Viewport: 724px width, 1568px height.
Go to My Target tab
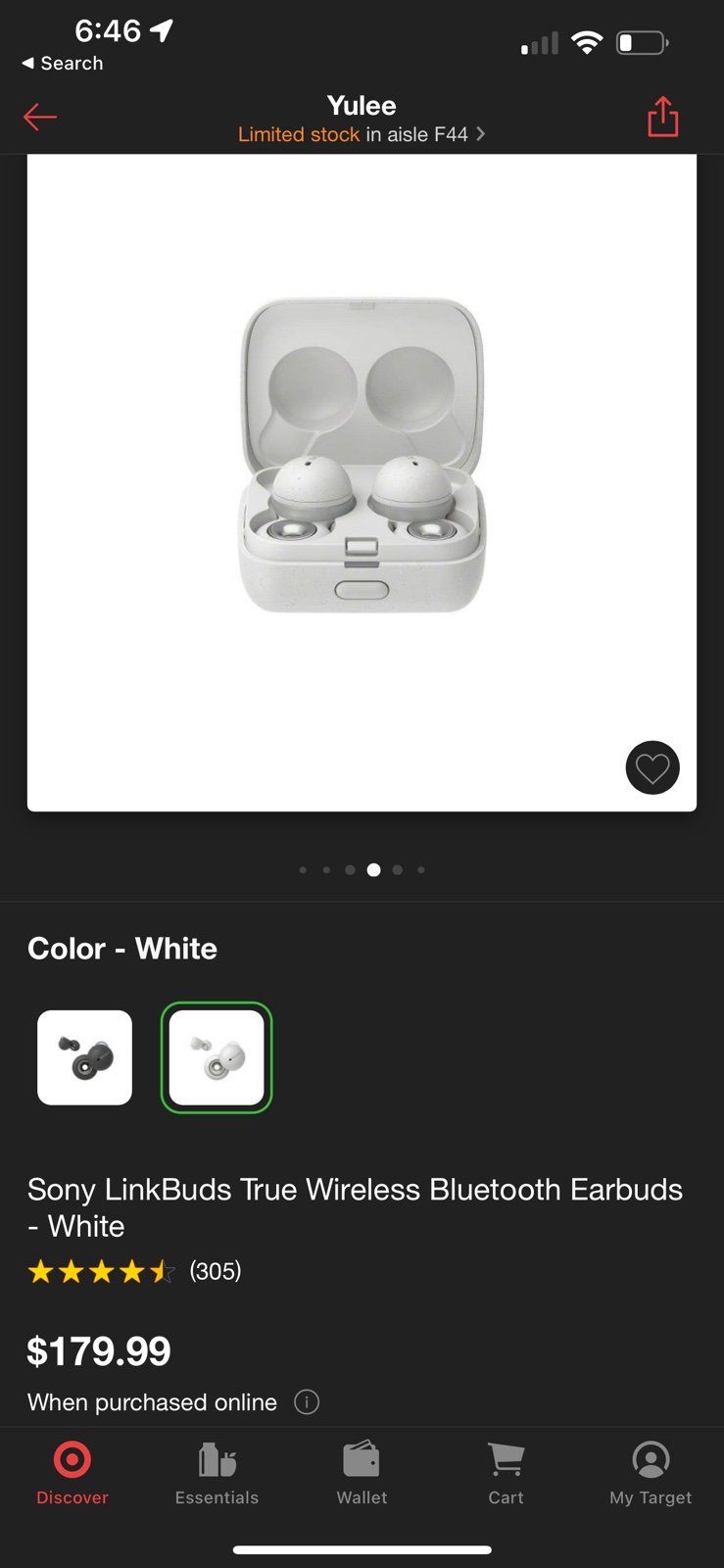(651, 1473)
